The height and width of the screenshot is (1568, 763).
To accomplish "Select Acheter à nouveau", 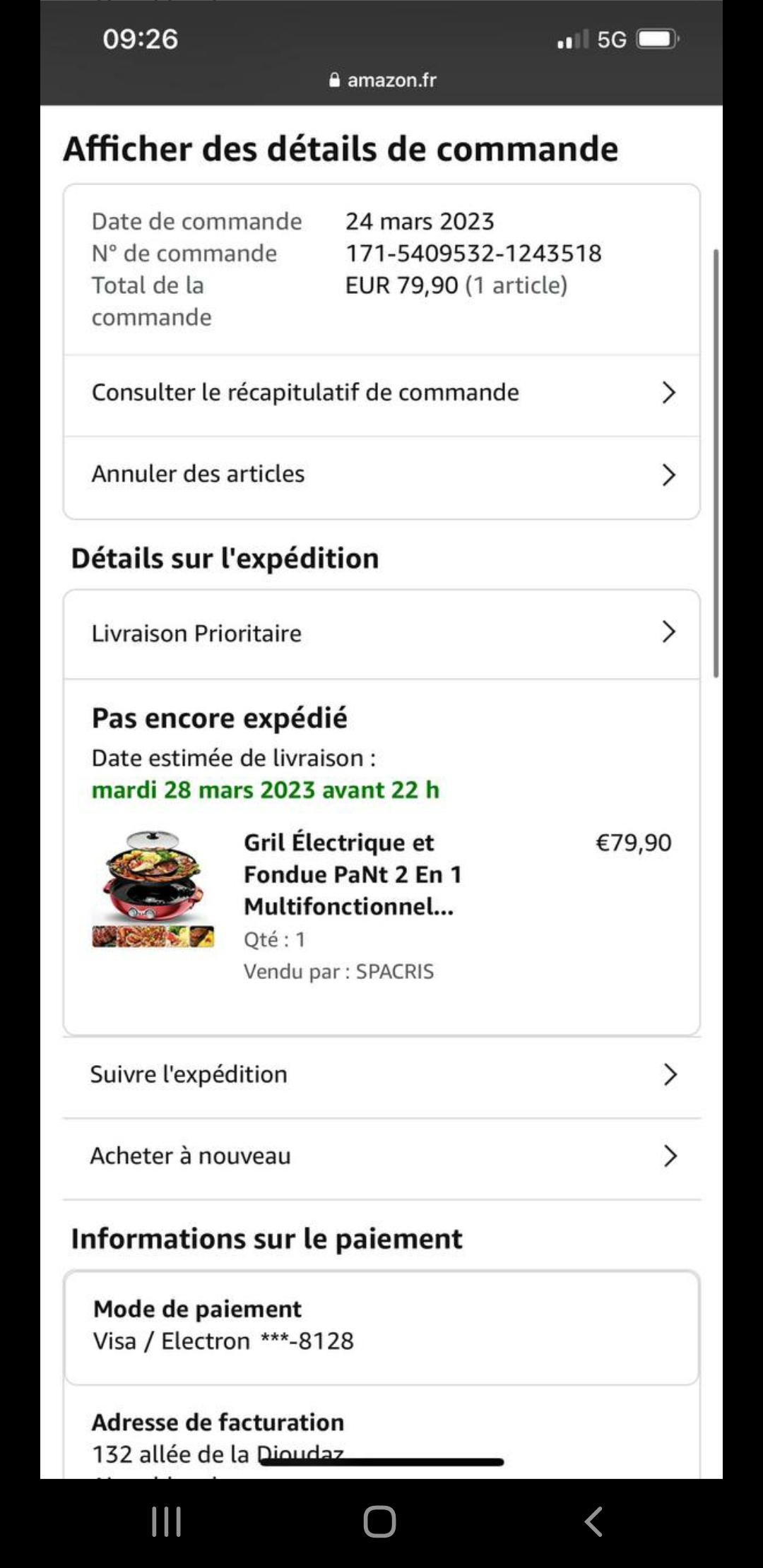I will coord(381,1156).
